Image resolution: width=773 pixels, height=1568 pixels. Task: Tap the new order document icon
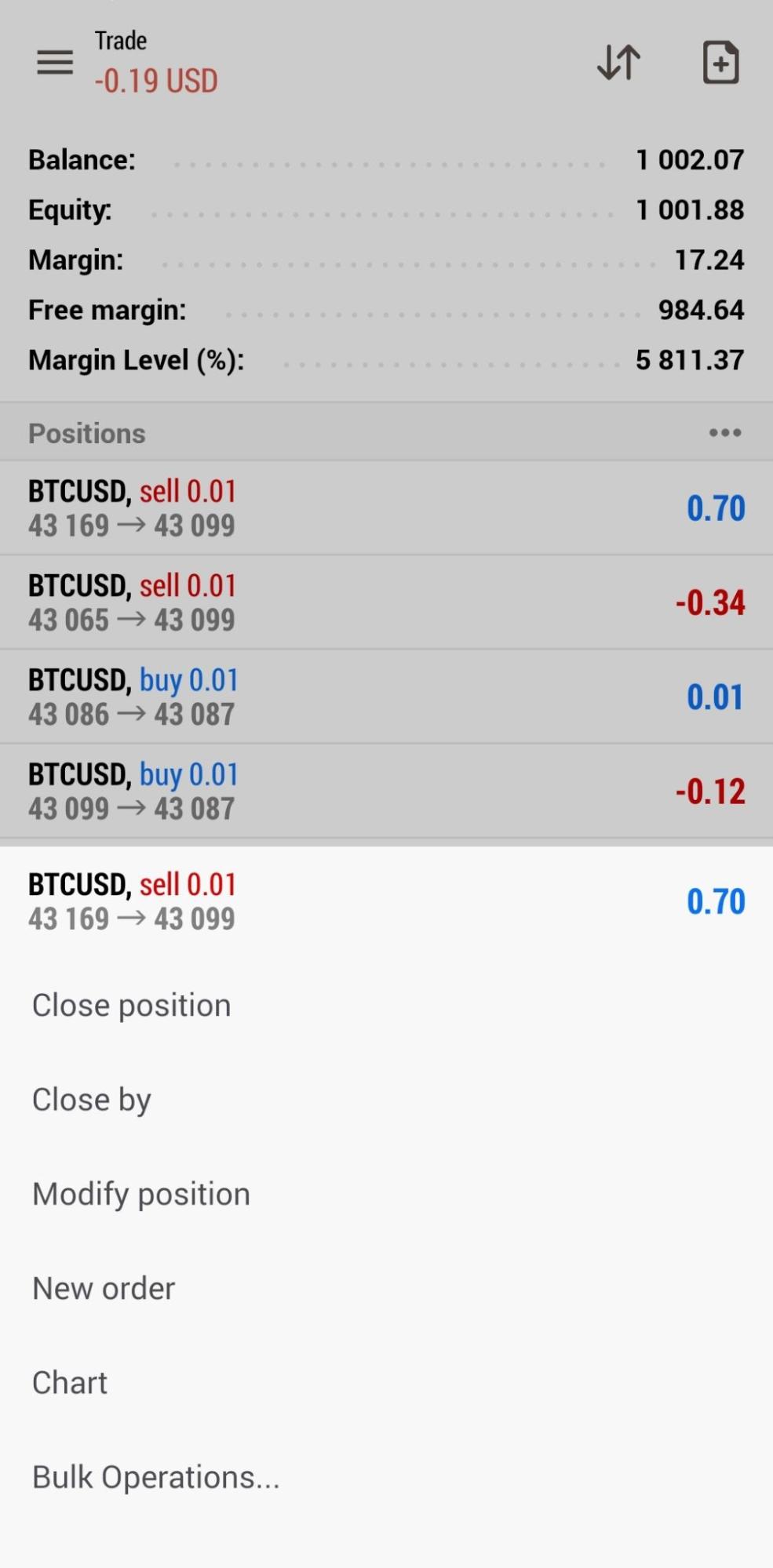click(x=720, y=62)
